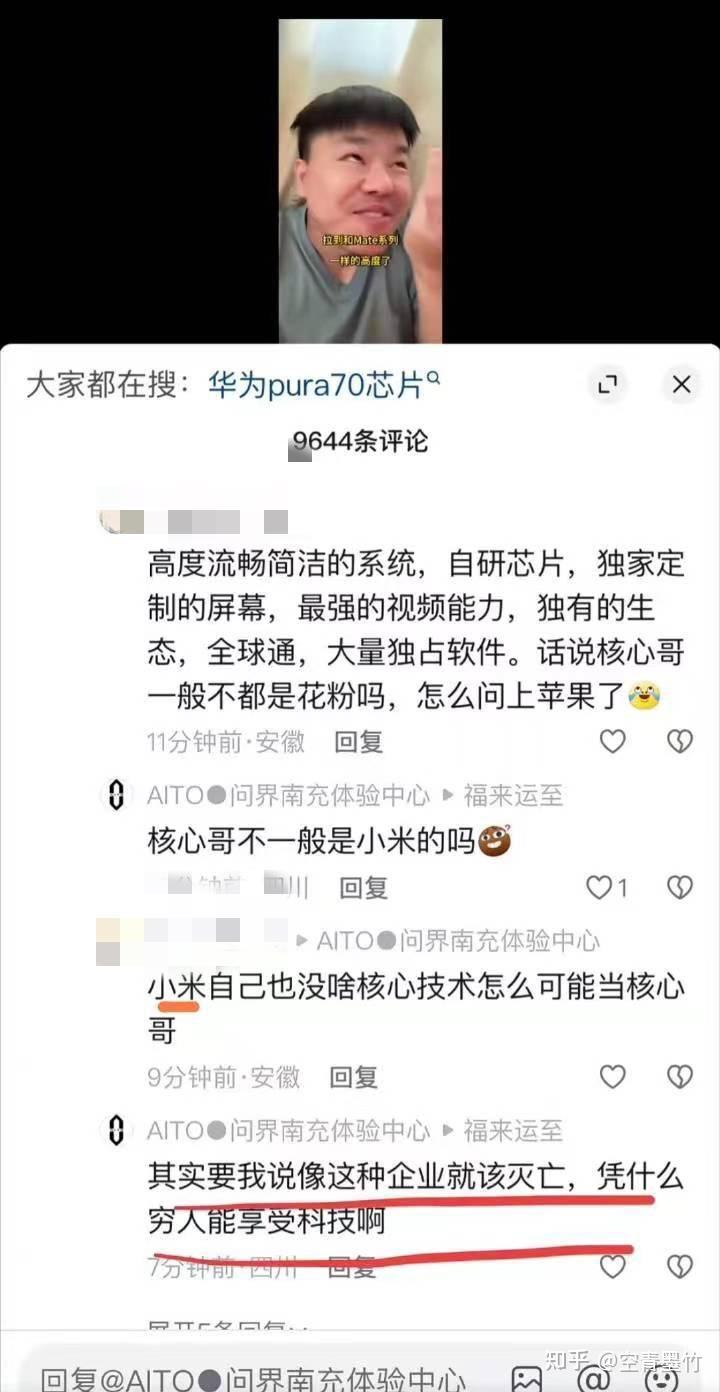Attach an image to the reply
This screenshot has width=720, height=1392.
pyautogui.click(x=526, y=1378)
